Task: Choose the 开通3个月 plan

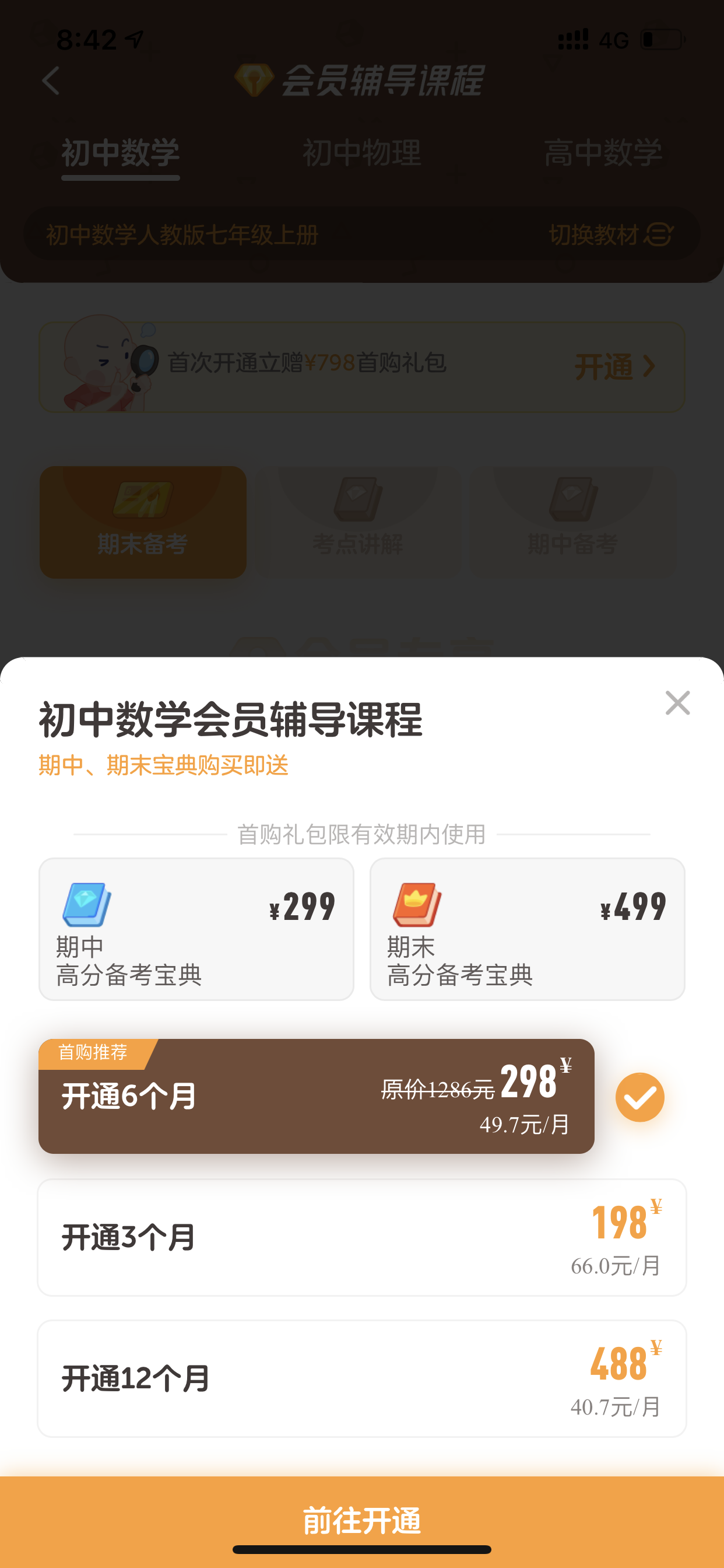Action: point(362,1237)
